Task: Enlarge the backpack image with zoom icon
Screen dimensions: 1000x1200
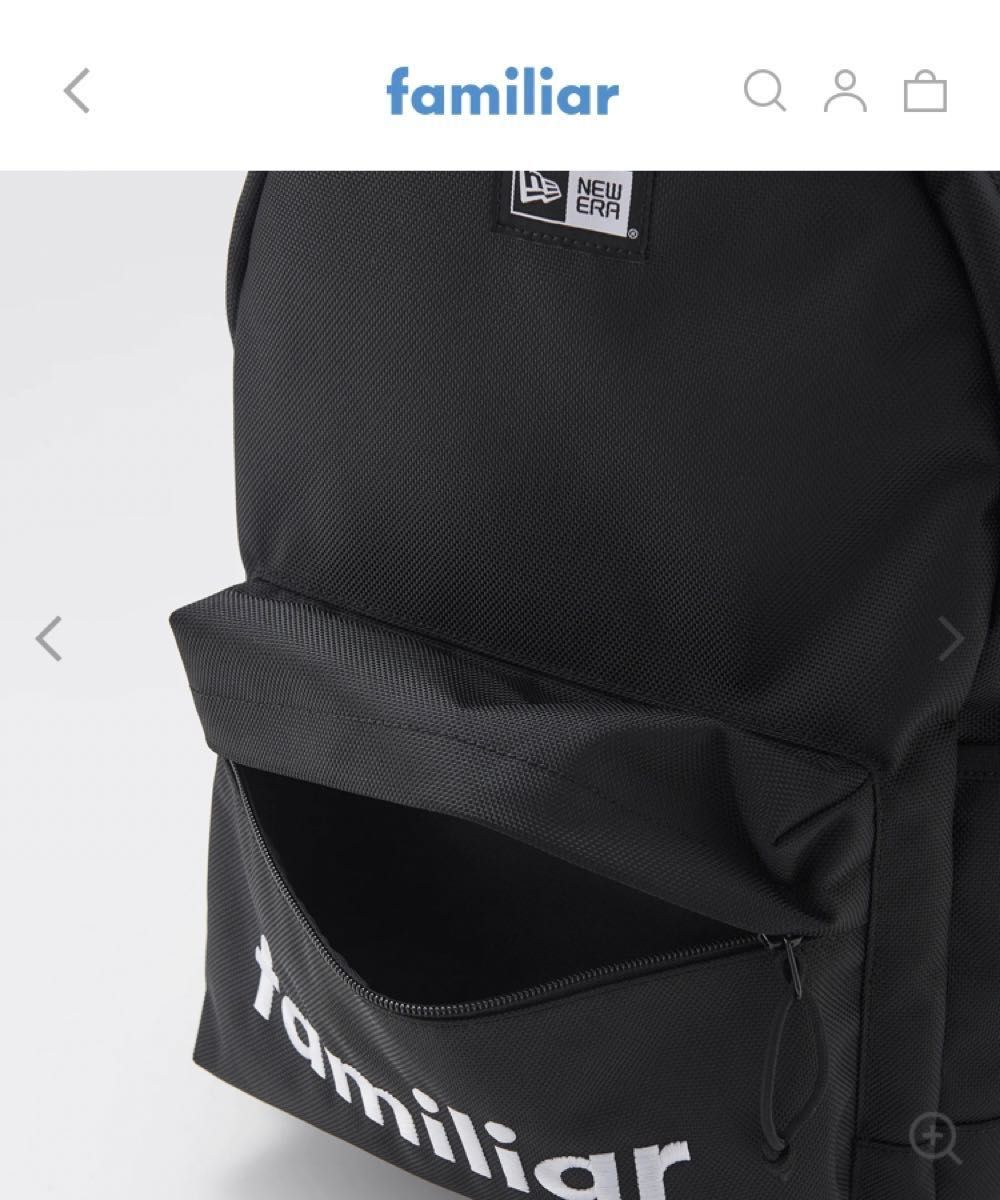Action: (935, 1139)
